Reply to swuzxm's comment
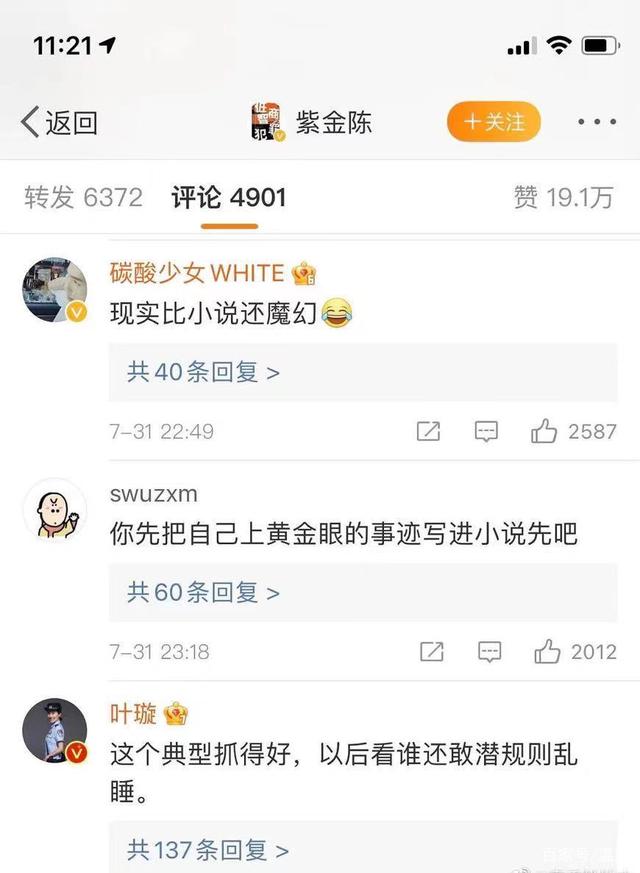 [x=489, y=652]
